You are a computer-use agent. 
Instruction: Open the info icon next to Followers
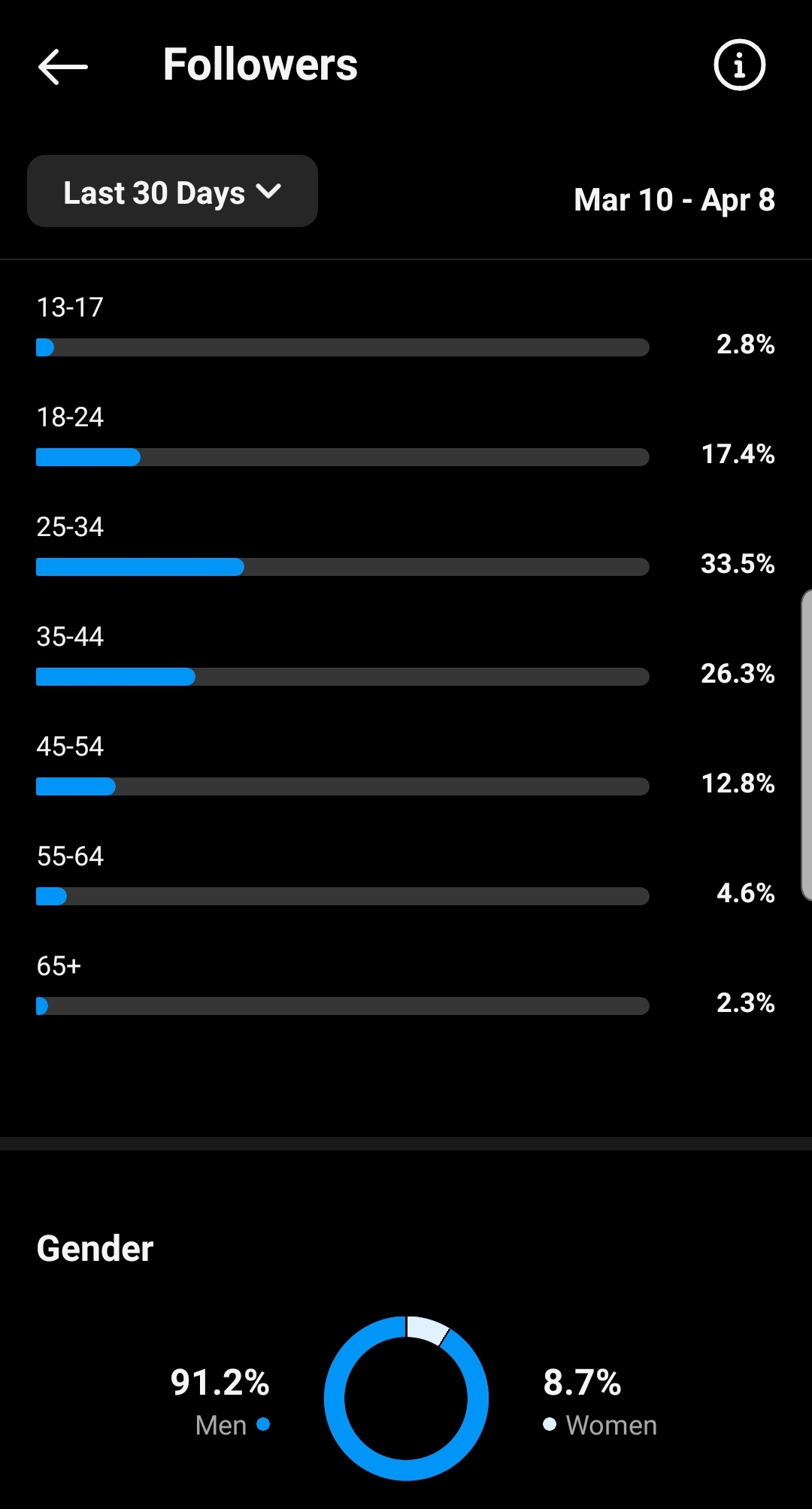pos(739,65)
